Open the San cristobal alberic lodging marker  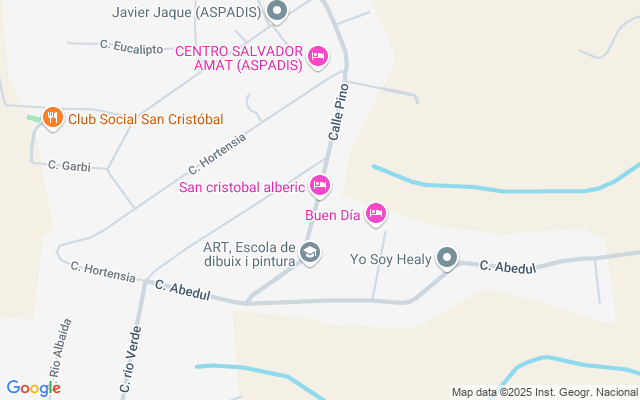319,185
